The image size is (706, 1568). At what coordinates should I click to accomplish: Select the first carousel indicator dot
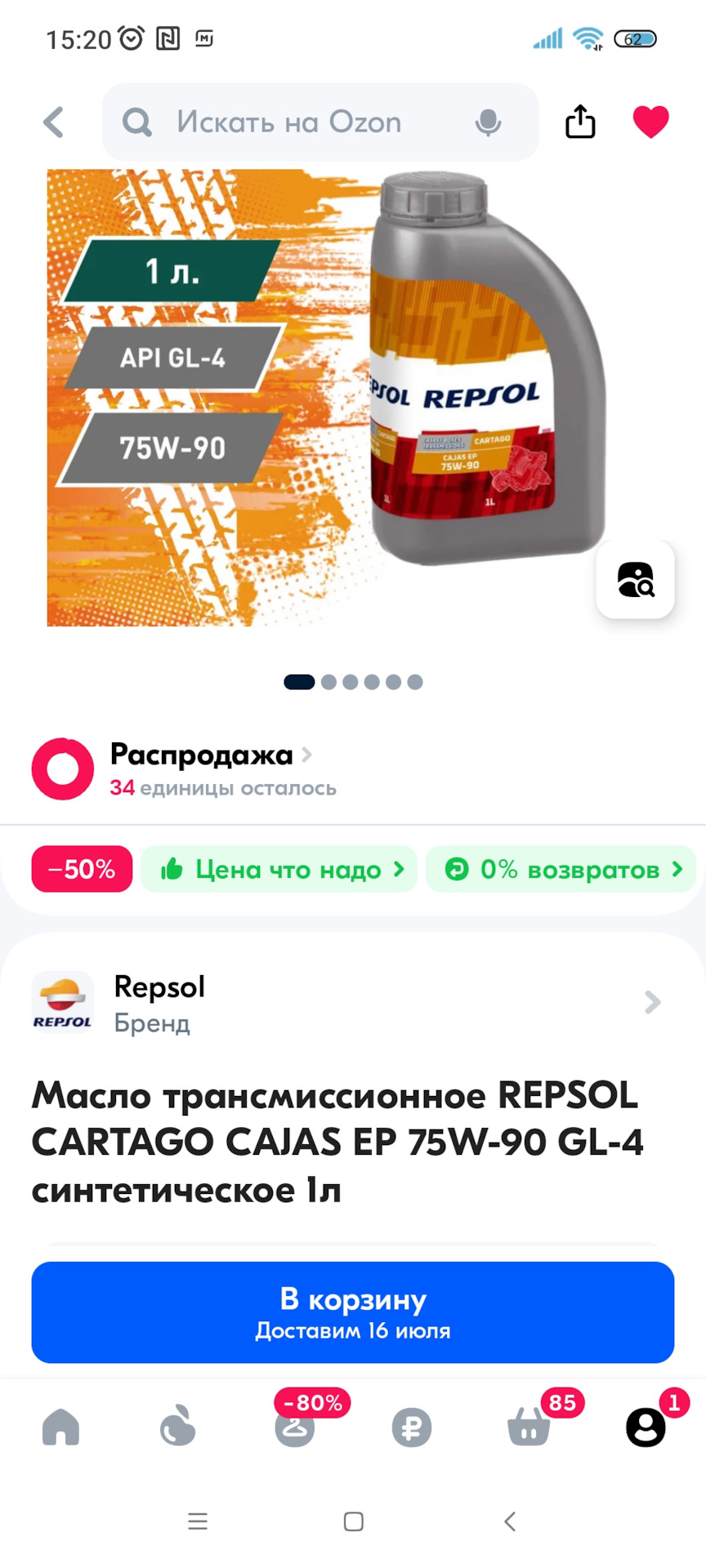pos(300,681)
